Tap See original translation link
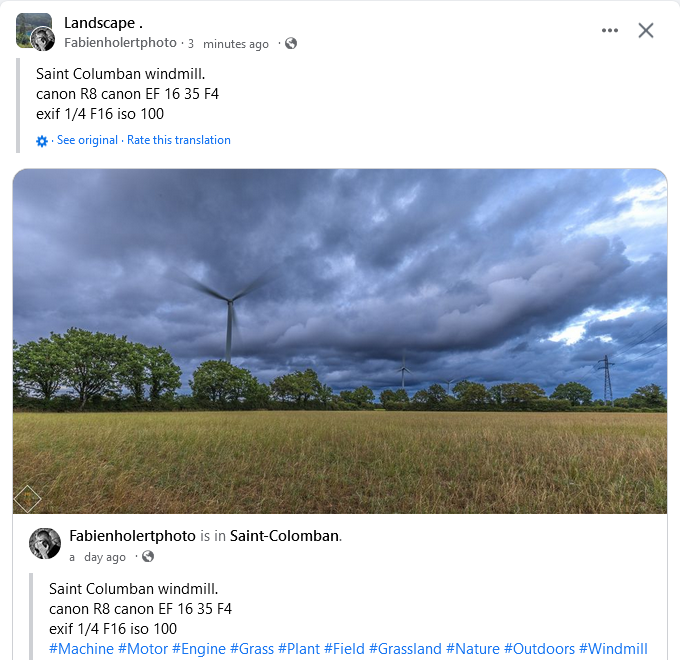The height and width of the screenshot is (660, 680). click(87, 140)
